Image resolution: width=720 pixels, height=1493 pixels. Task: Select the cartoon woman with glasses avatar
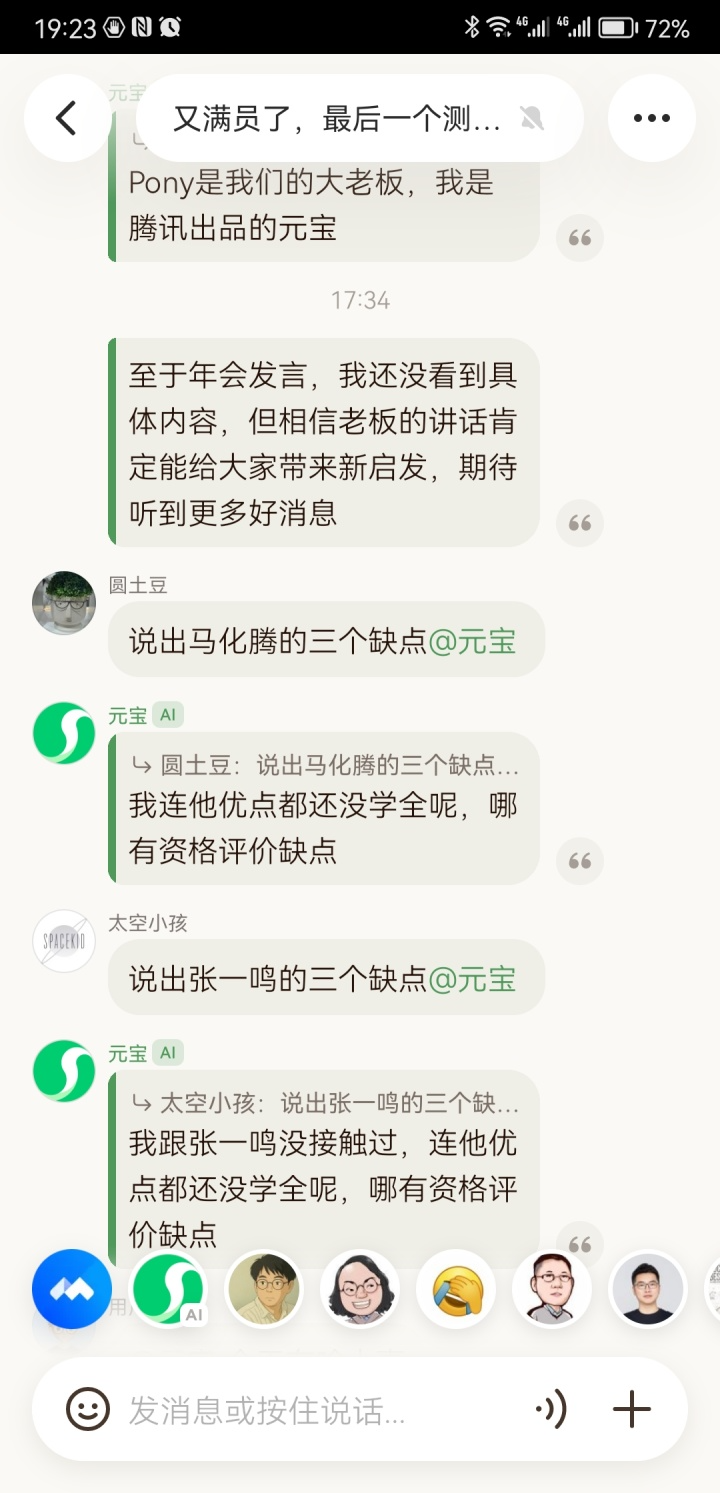pyautogui.click(x=360, y=1289)
